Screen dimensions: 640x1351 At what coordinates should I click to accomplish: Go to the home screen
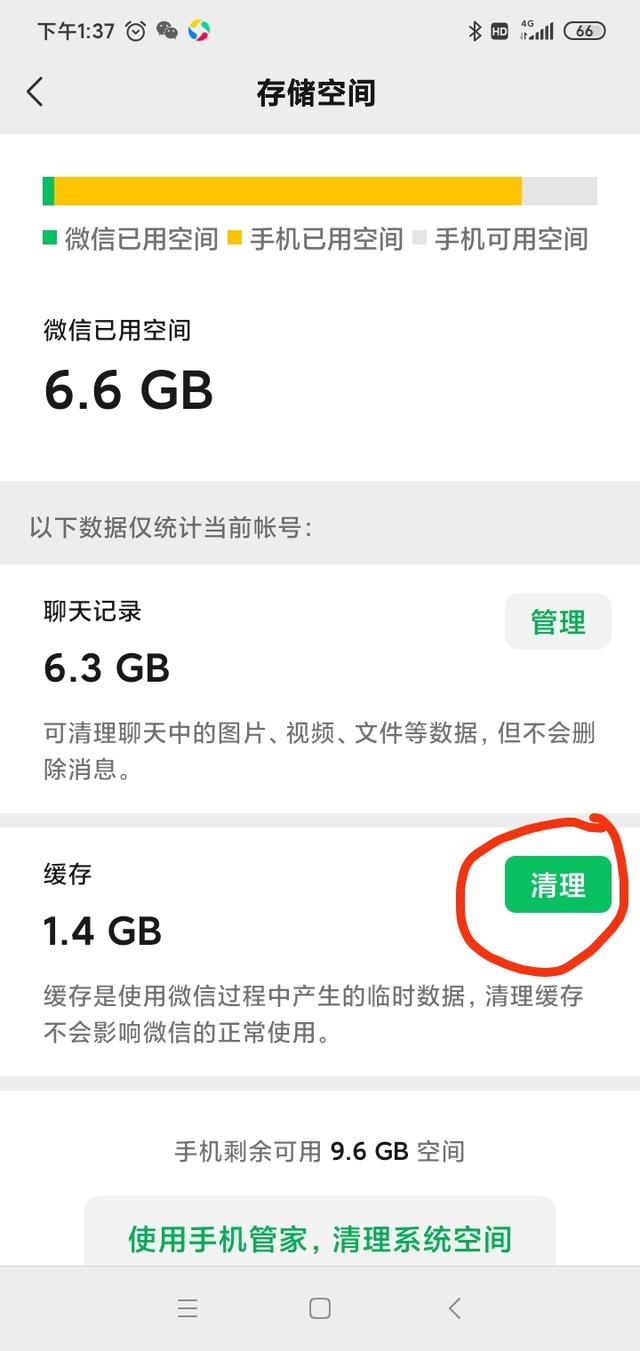(x=320, y=1308)
